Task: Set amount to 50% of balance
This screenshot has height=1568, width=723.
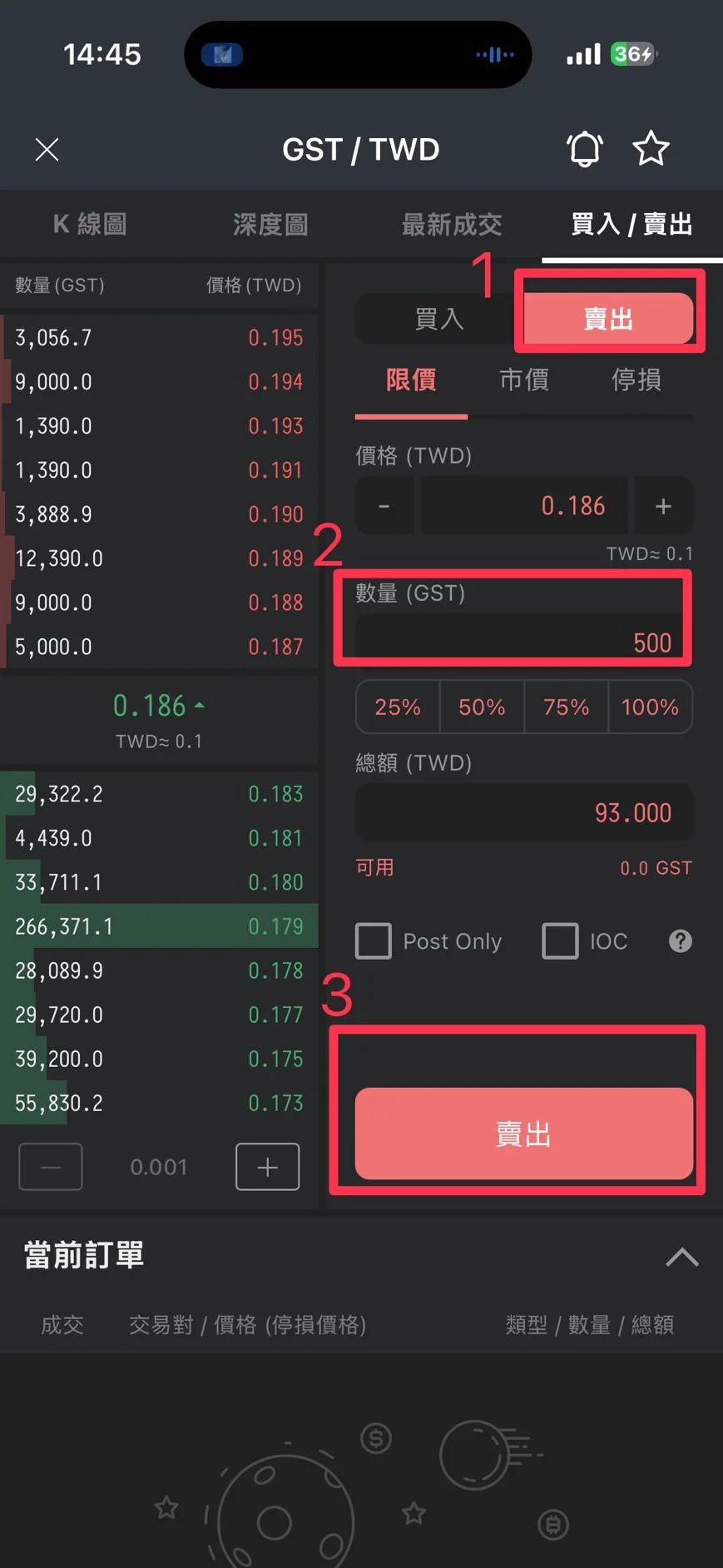Action: click(x=482, y=707)
